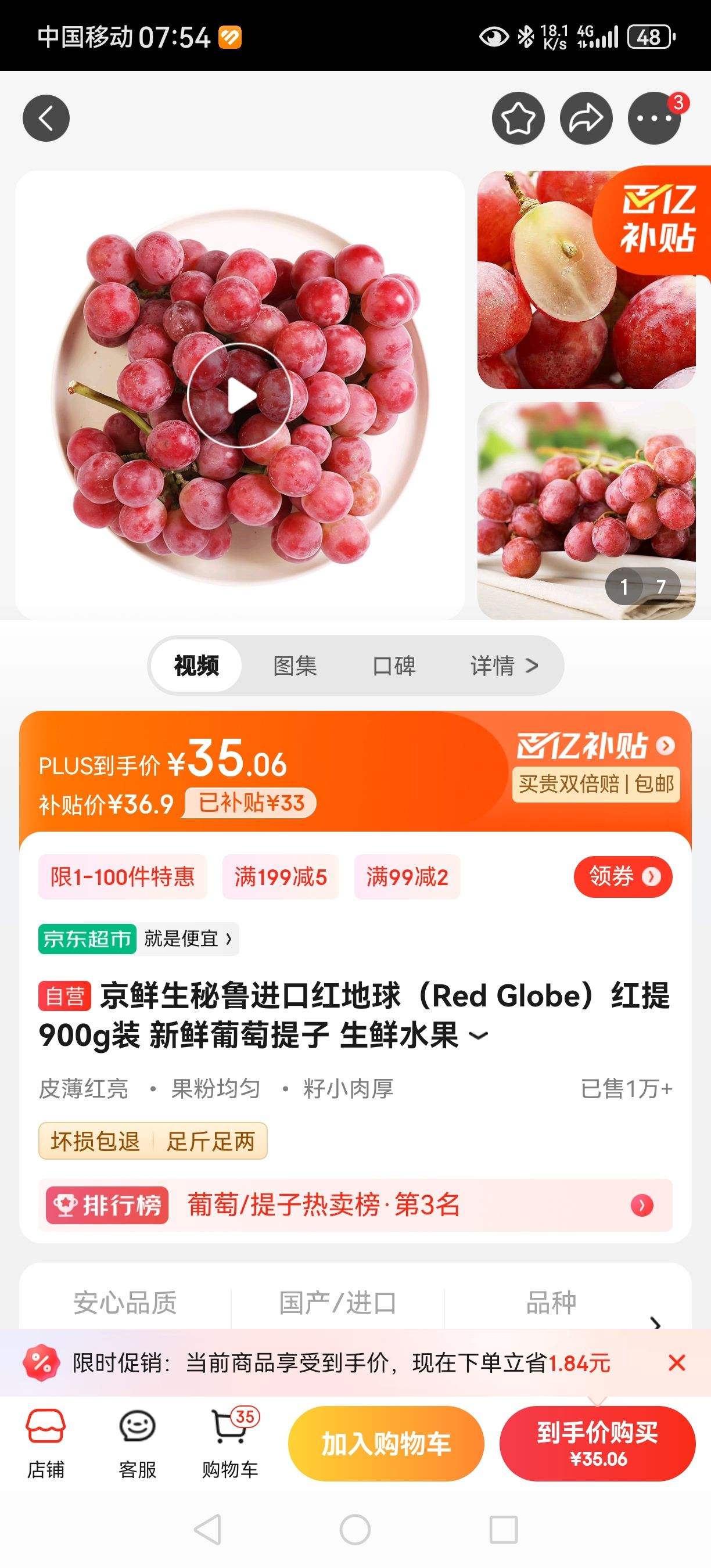Open the more menu with 3 notifications
Screen dimensions: 711x1568
(653, 118)
